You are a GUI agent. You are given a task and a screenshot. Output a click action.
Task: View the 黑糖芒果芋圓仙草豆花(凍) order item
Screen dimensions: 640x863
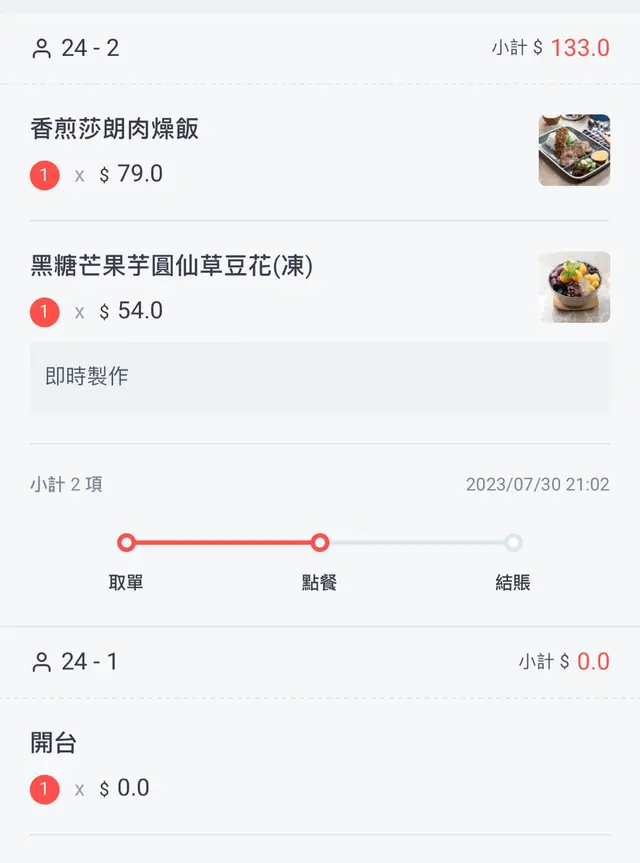pyautogui.click(x=172, y=266)
